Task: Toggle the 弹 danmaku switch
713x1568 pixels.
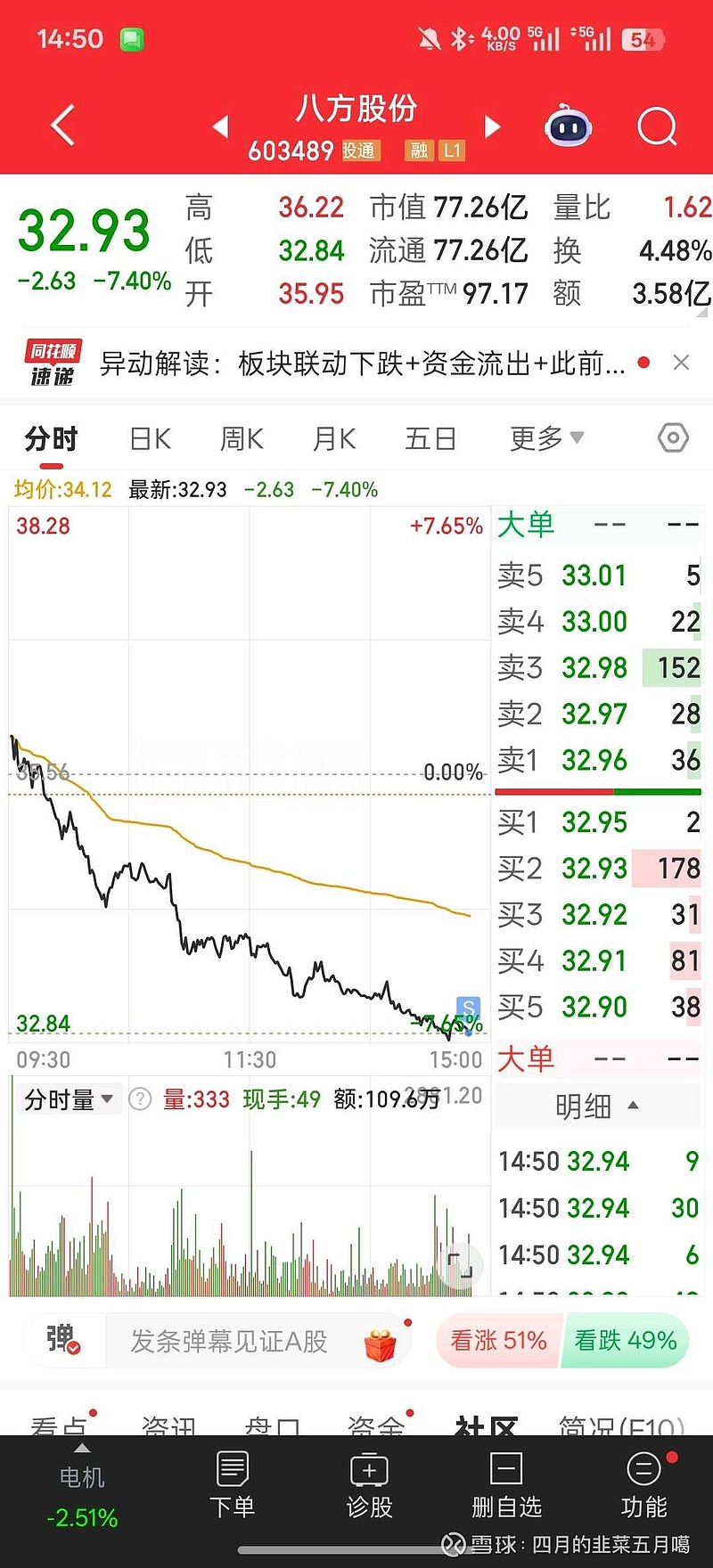Action: pyautogui.click(x=62, y=1340)
